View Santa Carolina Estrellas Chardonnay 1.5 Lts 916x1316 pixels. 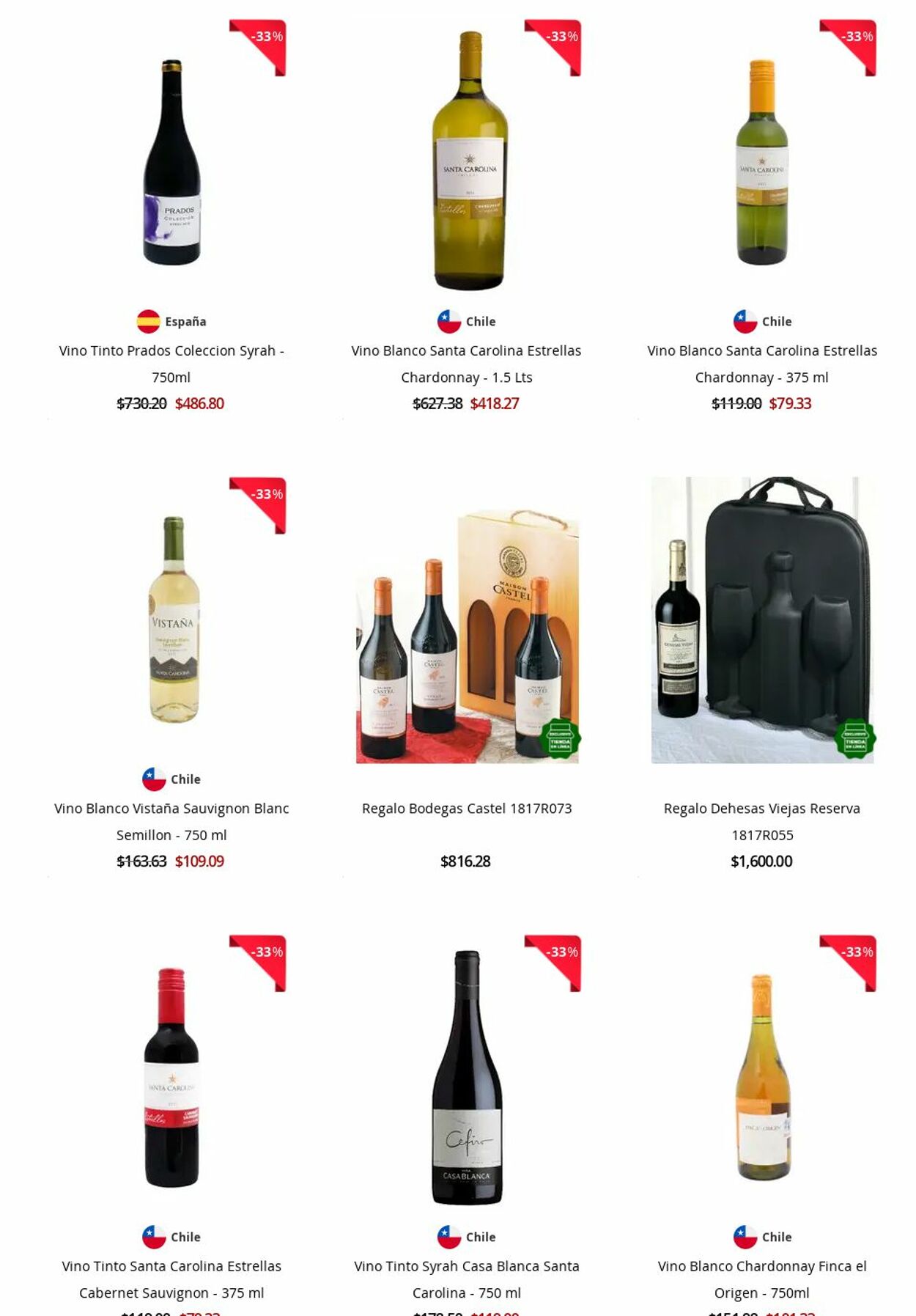pos(466,351)
